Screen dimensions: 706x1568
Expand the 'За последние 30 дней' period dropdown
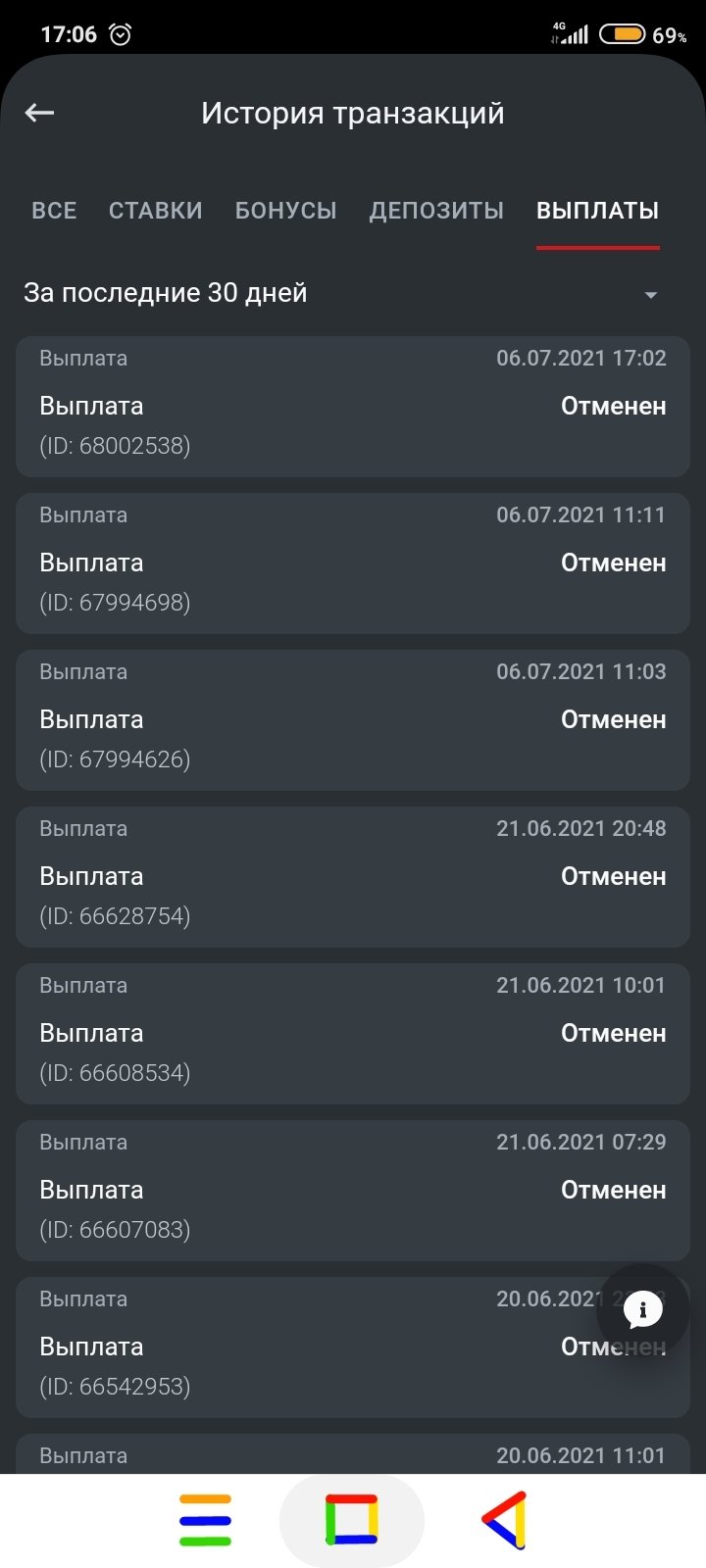(x=649, y=294)
